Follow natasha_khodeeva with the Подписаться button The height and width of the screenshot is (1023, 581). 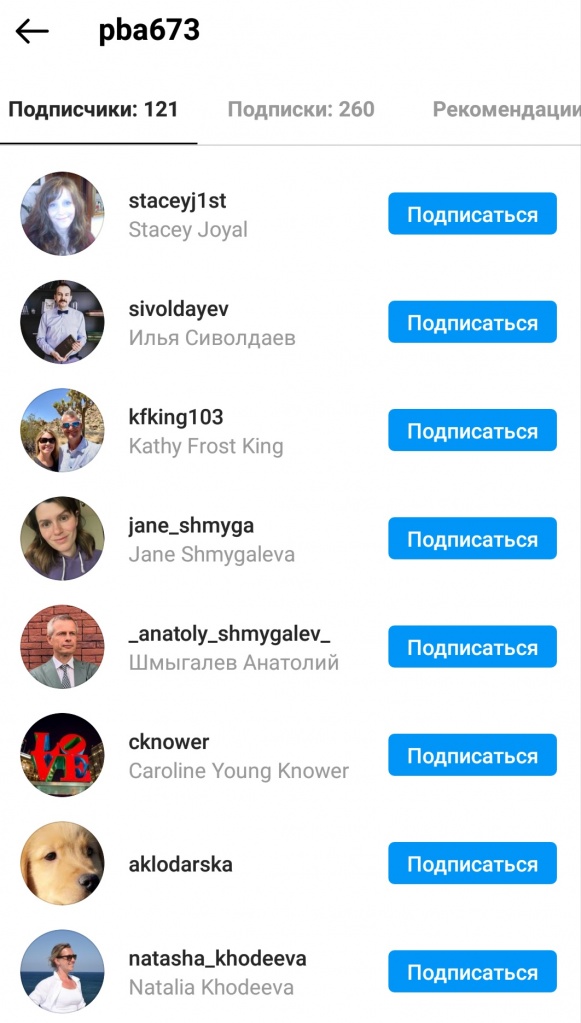(x=473, y=971)
